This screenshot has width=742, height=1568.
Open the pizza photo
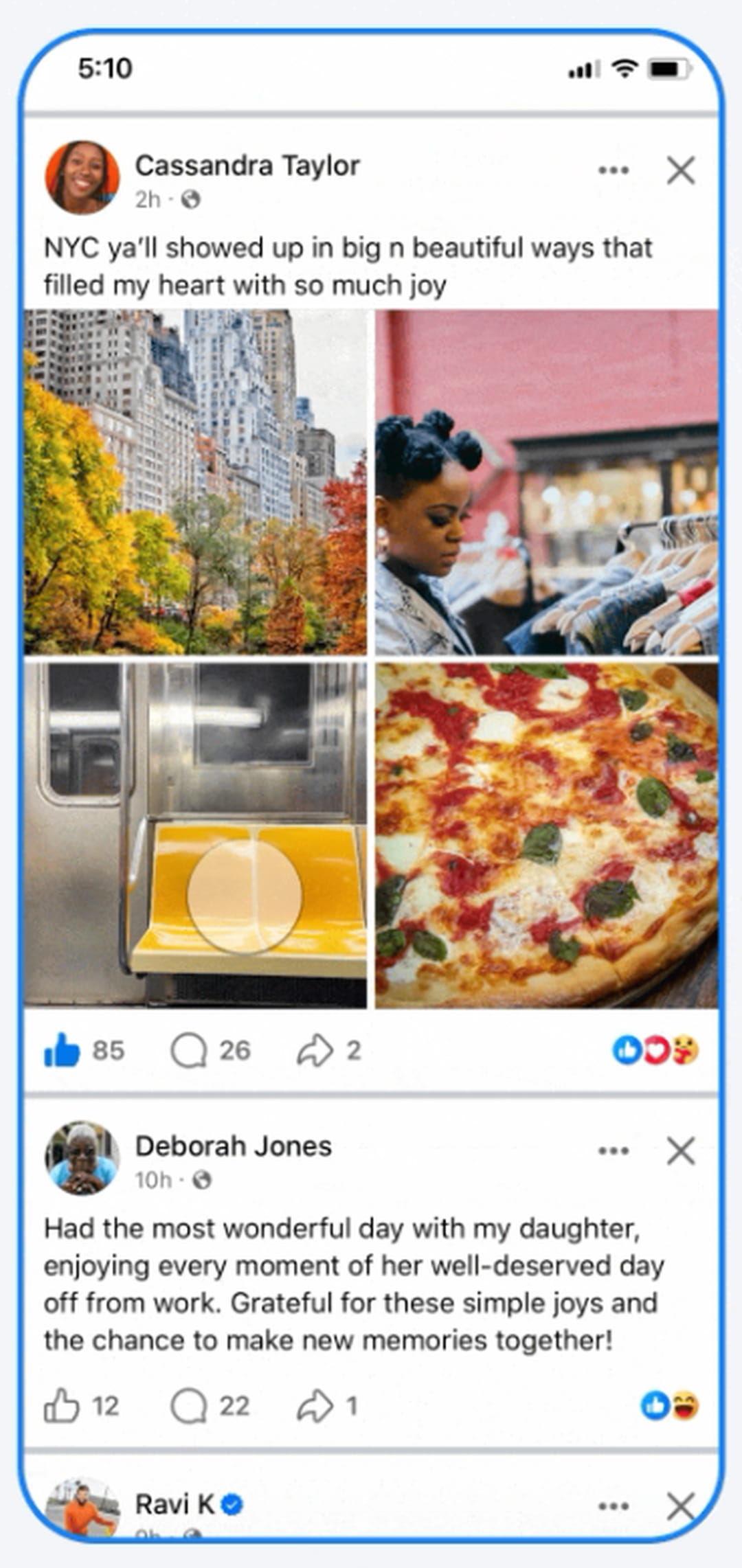point(547,834)
